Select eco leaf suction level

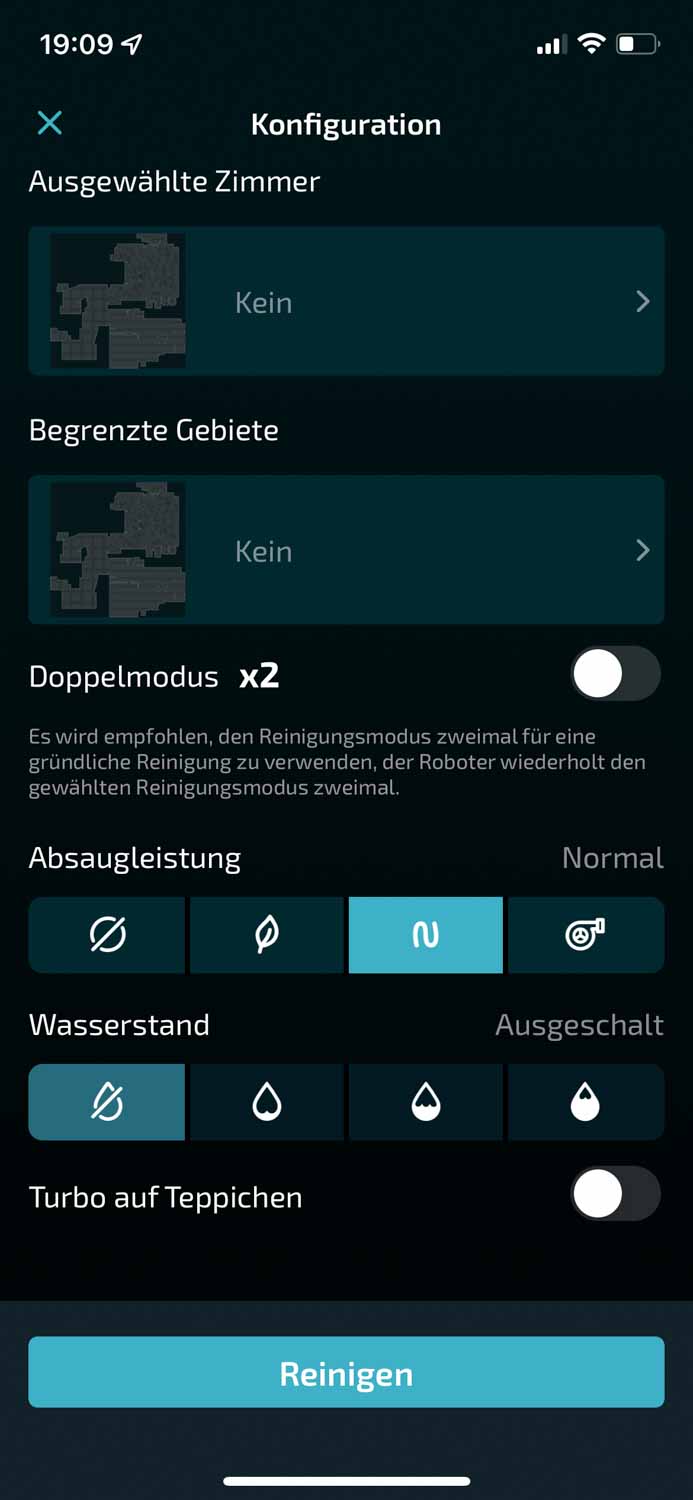(x=266, y=935)
